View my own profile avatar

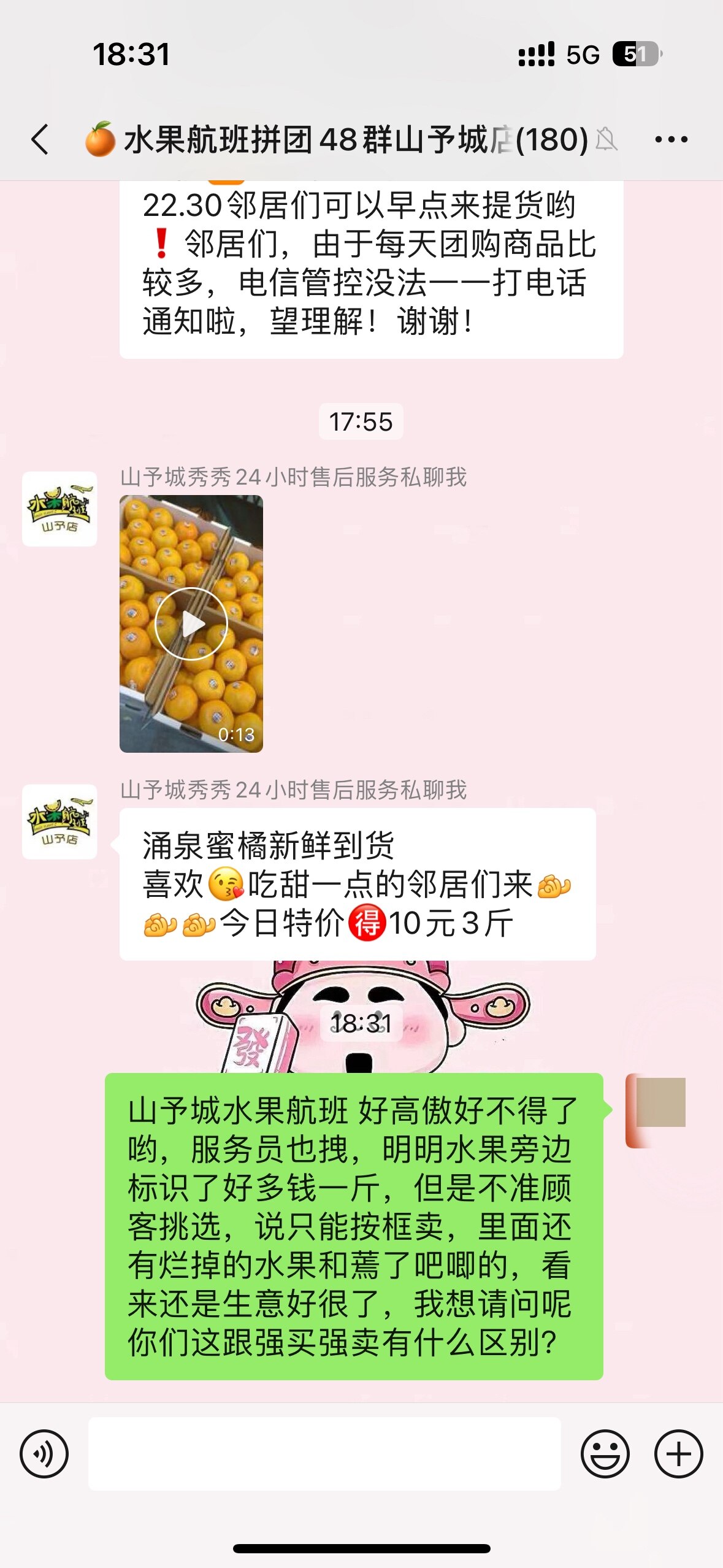pyautogui.click(x=656, y=1110)
